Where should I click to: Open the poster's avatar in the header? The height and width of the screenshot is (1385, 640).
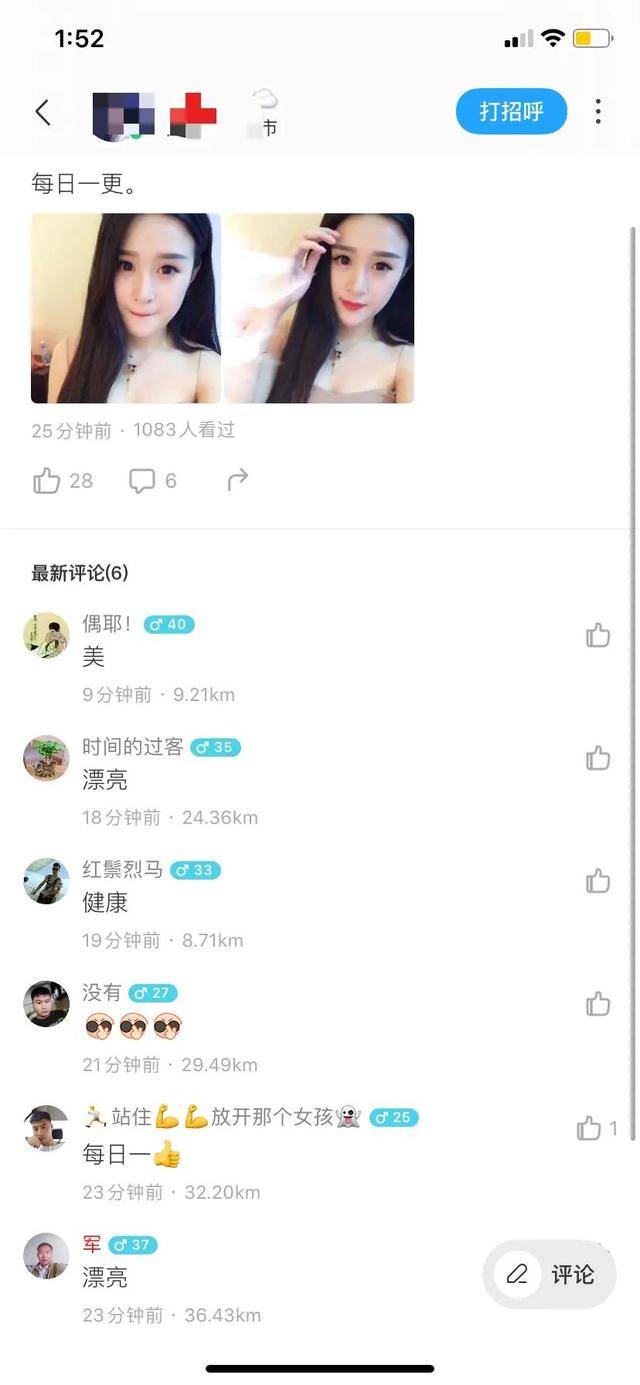(123, 114)
